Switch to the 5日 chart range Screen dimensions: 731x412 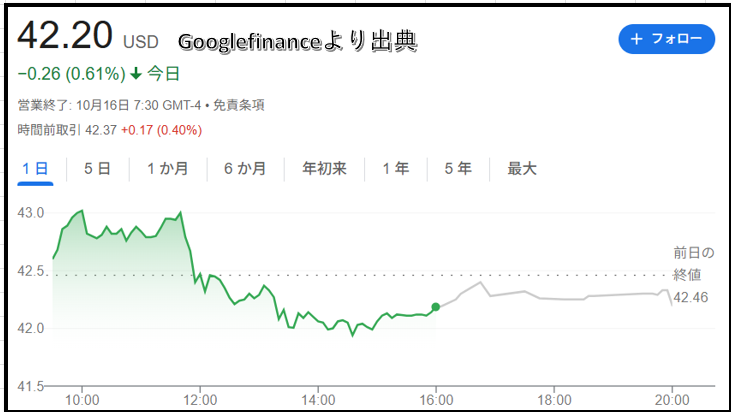pos(97,169)
